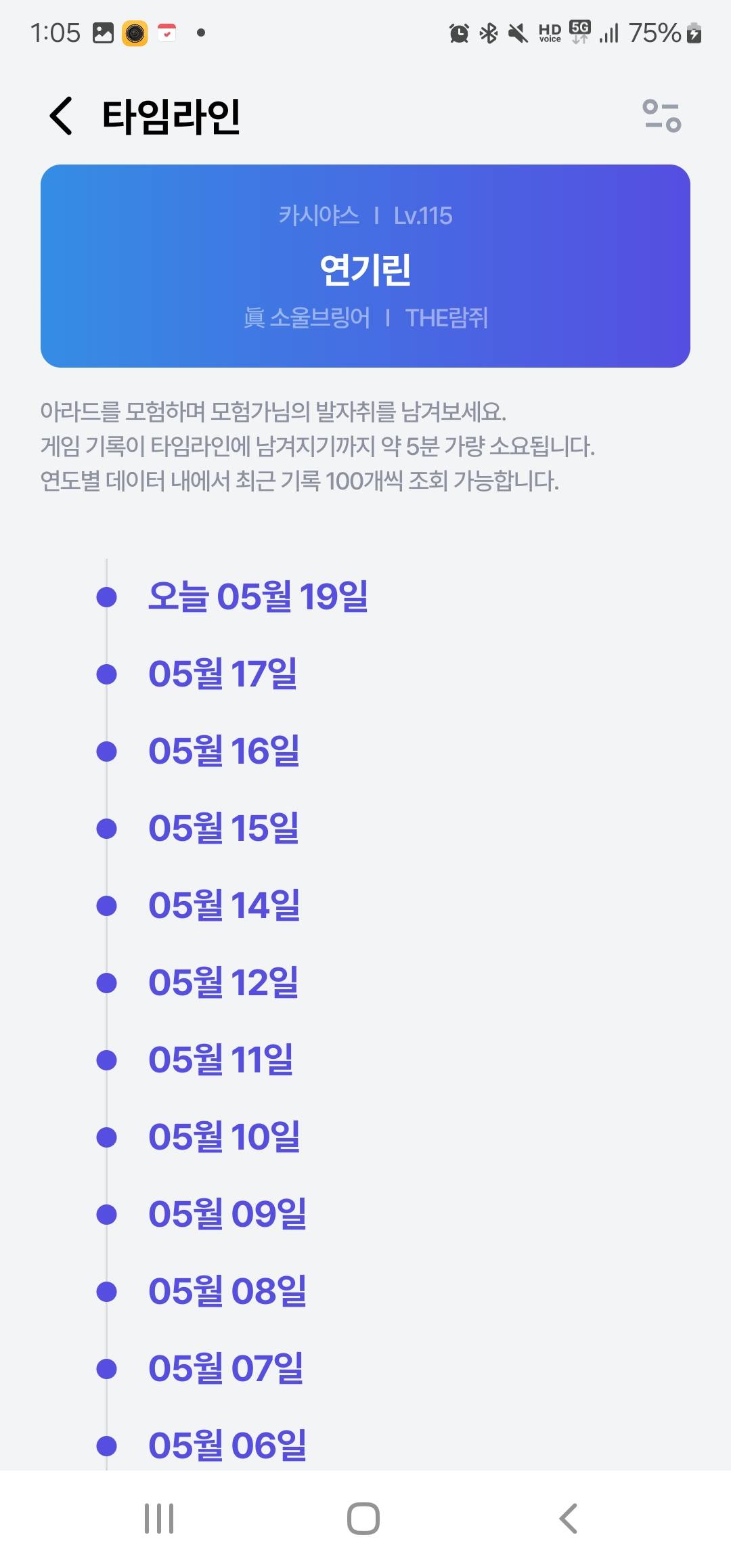Show records from 05월 11일
Screen dimensions: 731x1568
pyautogui.click(x=221, y=1060)
